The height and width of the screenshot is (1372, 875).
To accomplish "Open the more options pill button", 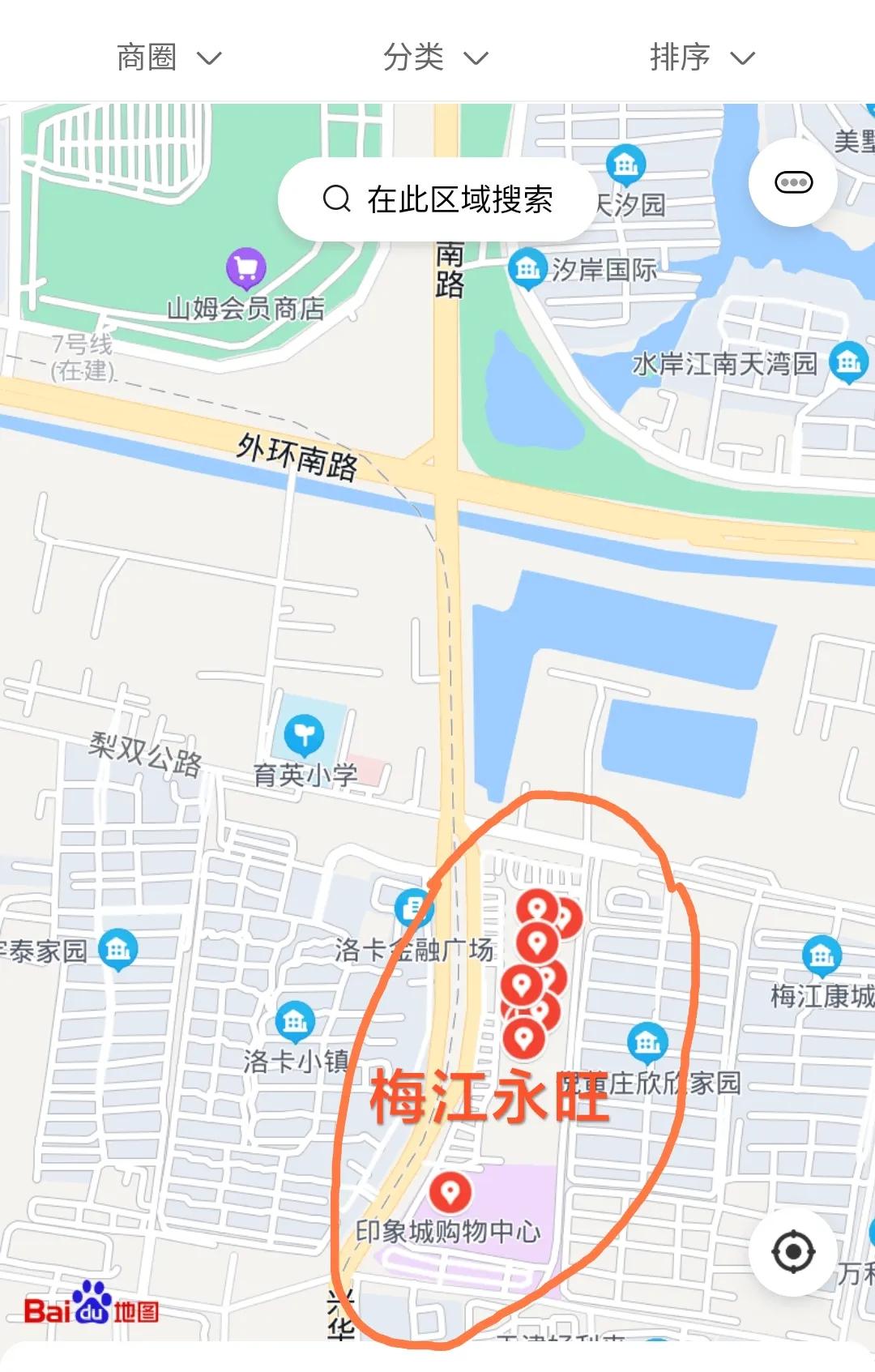I will coord(793,183).
